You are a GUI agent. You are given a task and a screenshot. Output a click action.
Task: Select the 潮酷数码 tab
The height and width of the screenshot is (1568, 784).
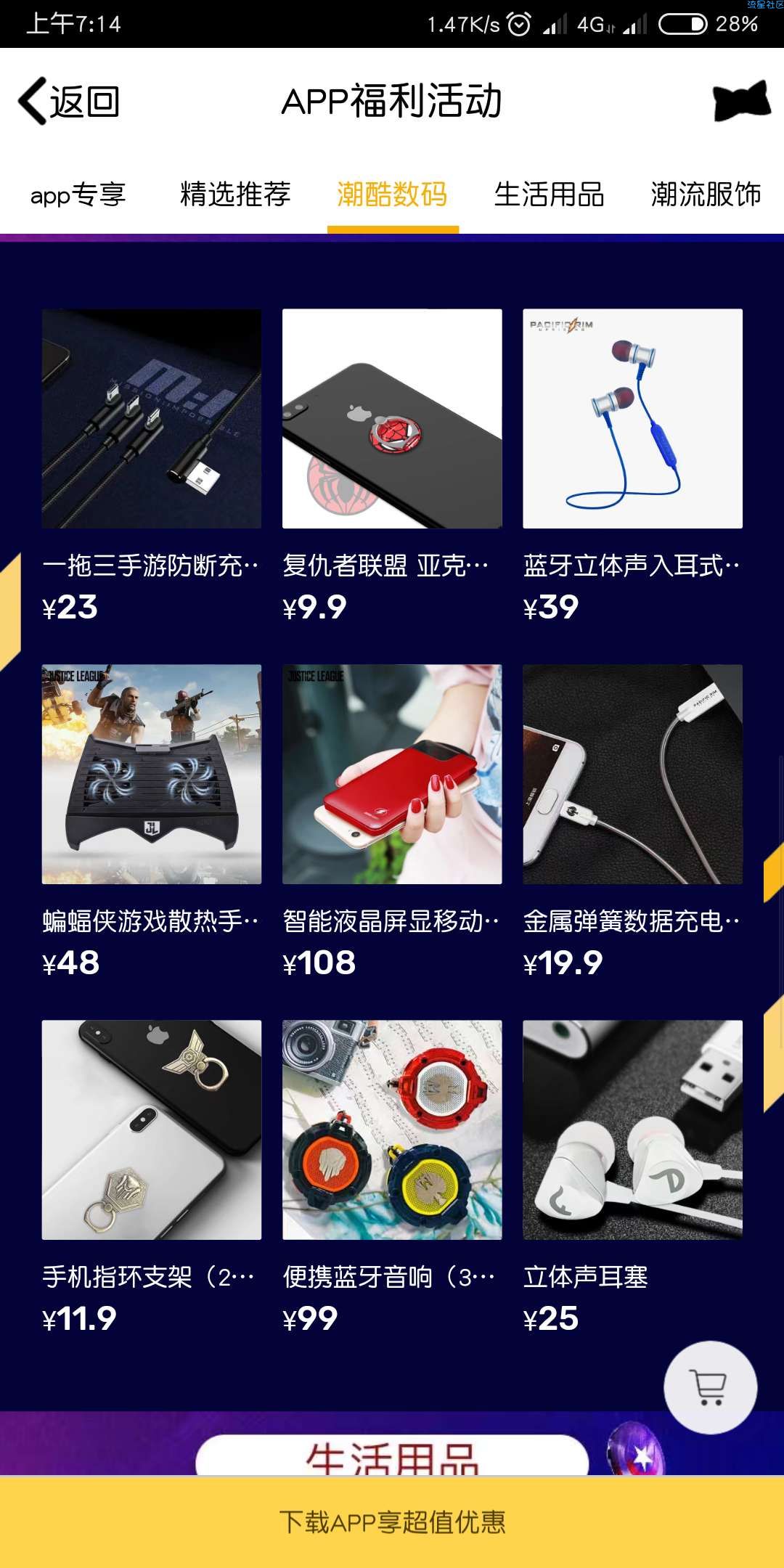click(392, 195)
